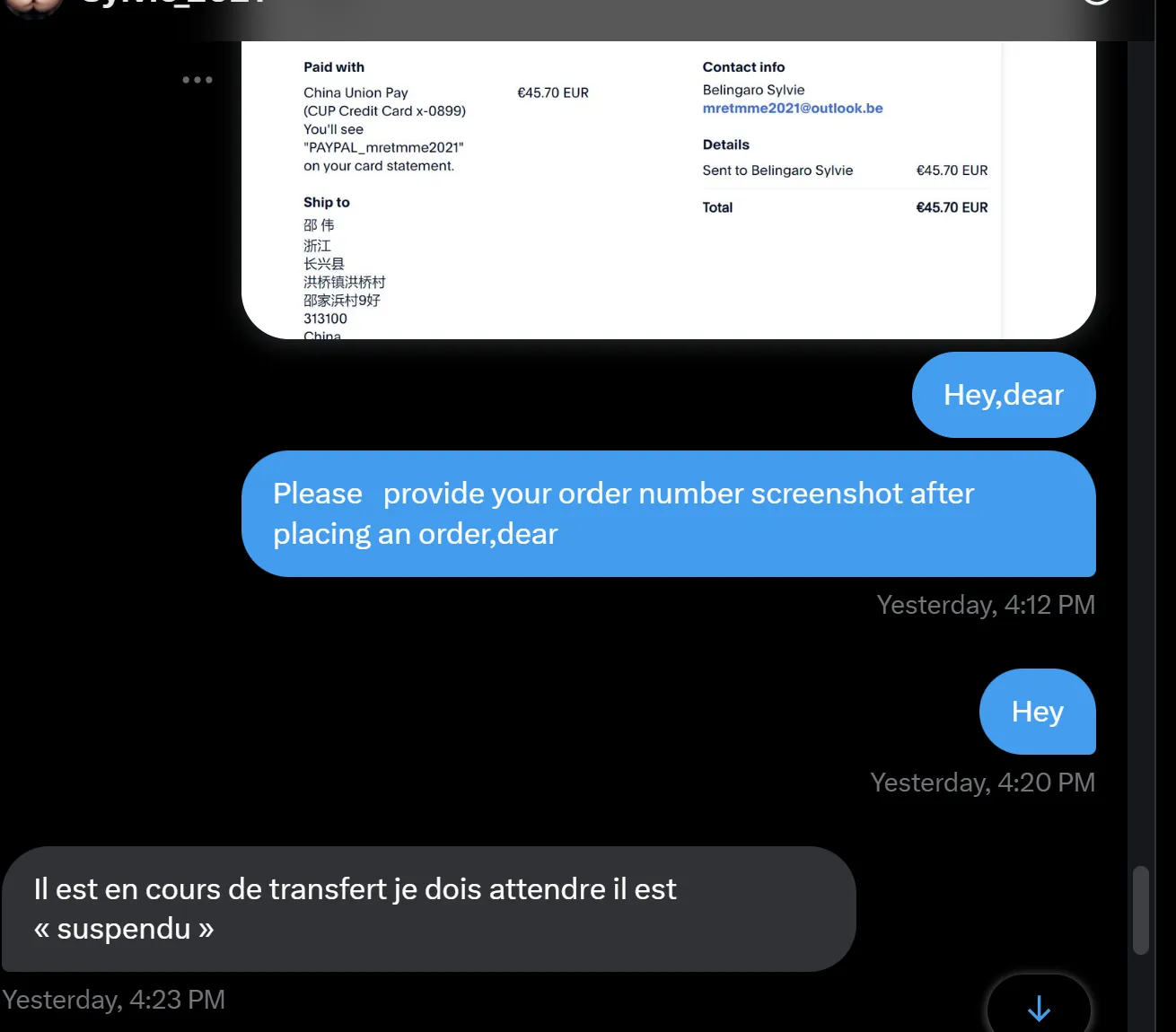Jump to latest messages with down arrow
Image resolution: width=1176 pixels, height=1032 pixels.
pos(1039,1008)
